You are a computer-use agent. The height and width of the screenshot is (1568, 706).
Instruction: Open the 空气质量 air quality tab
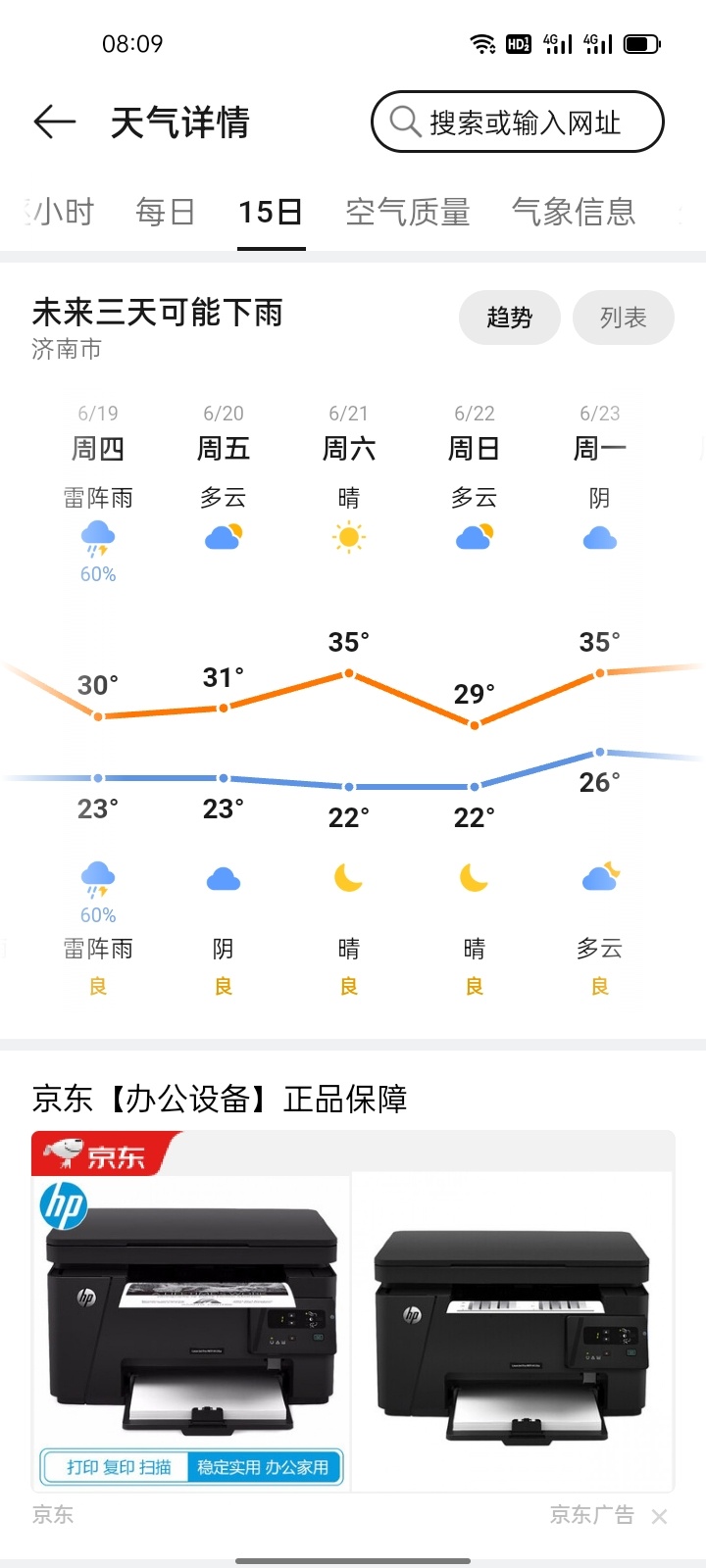coord(408,212)
